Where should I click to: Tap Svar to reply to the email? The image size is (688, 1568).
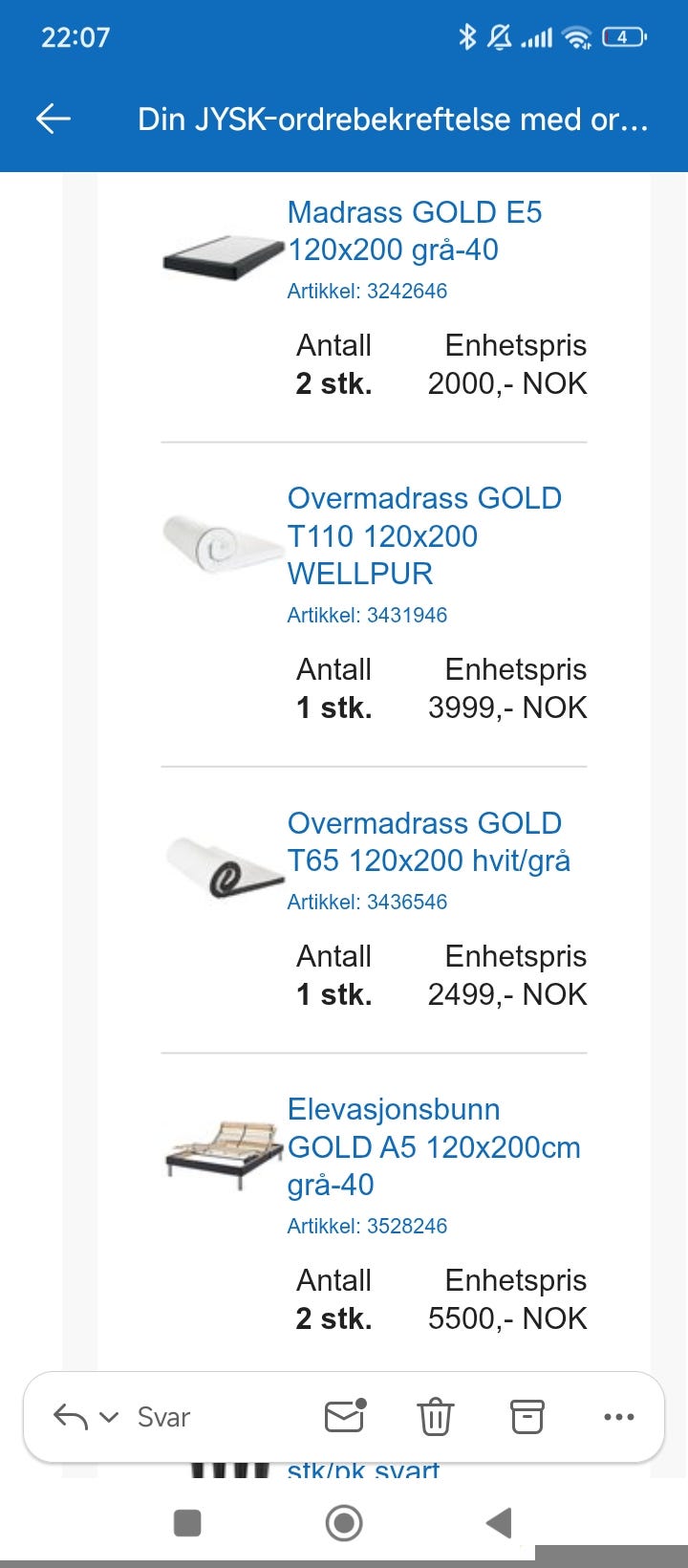pos(163,1416)
